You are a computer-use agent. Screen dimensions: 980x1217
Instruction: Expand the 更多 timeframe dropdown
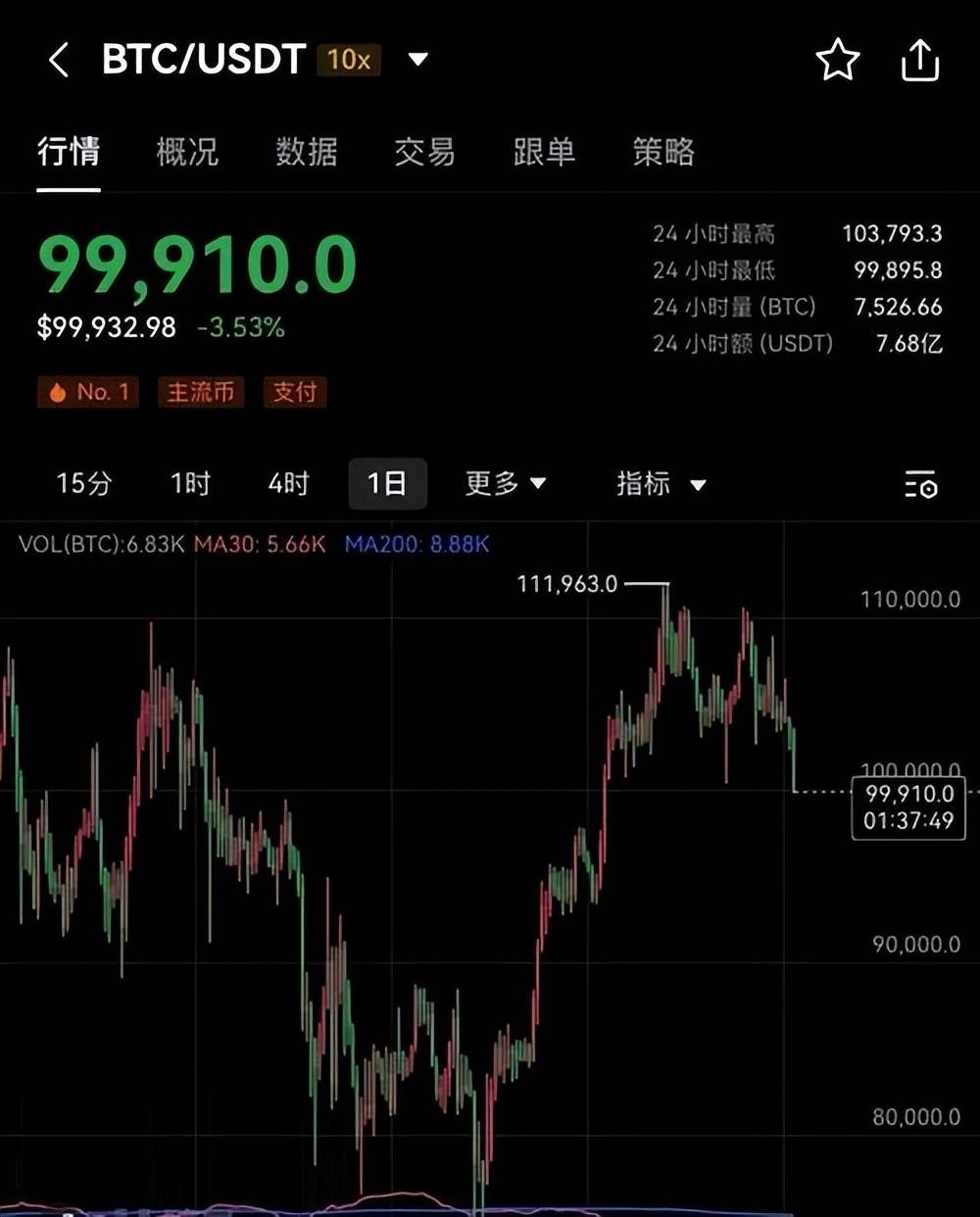505,483
